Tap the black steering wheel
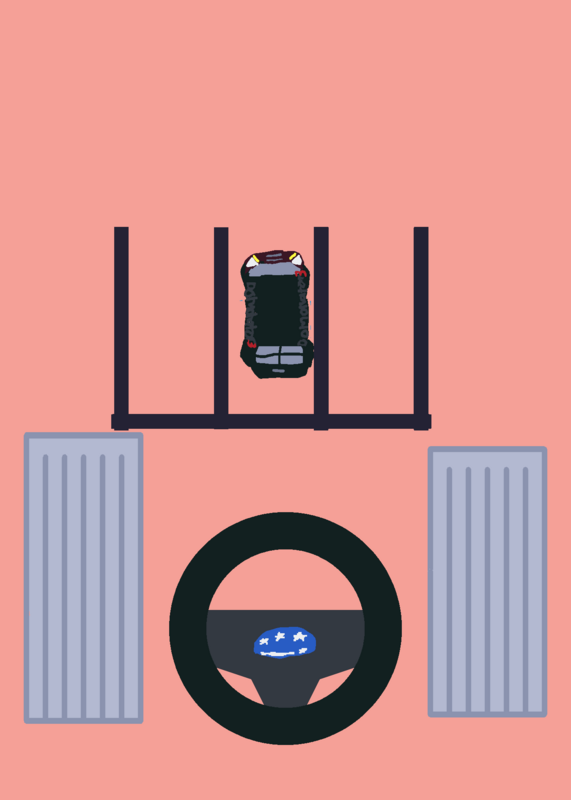Screen dimensions: 571x800 285,629
